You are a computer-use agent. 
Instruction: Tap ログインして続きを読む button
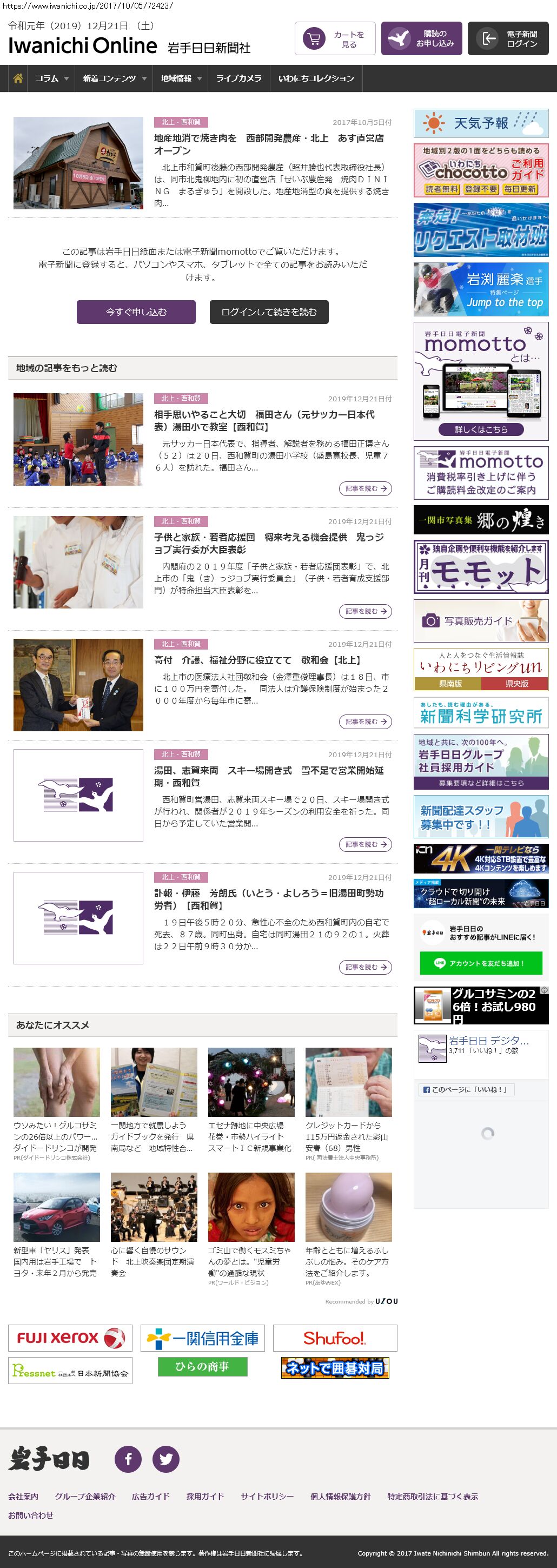[x=269, y=312]
